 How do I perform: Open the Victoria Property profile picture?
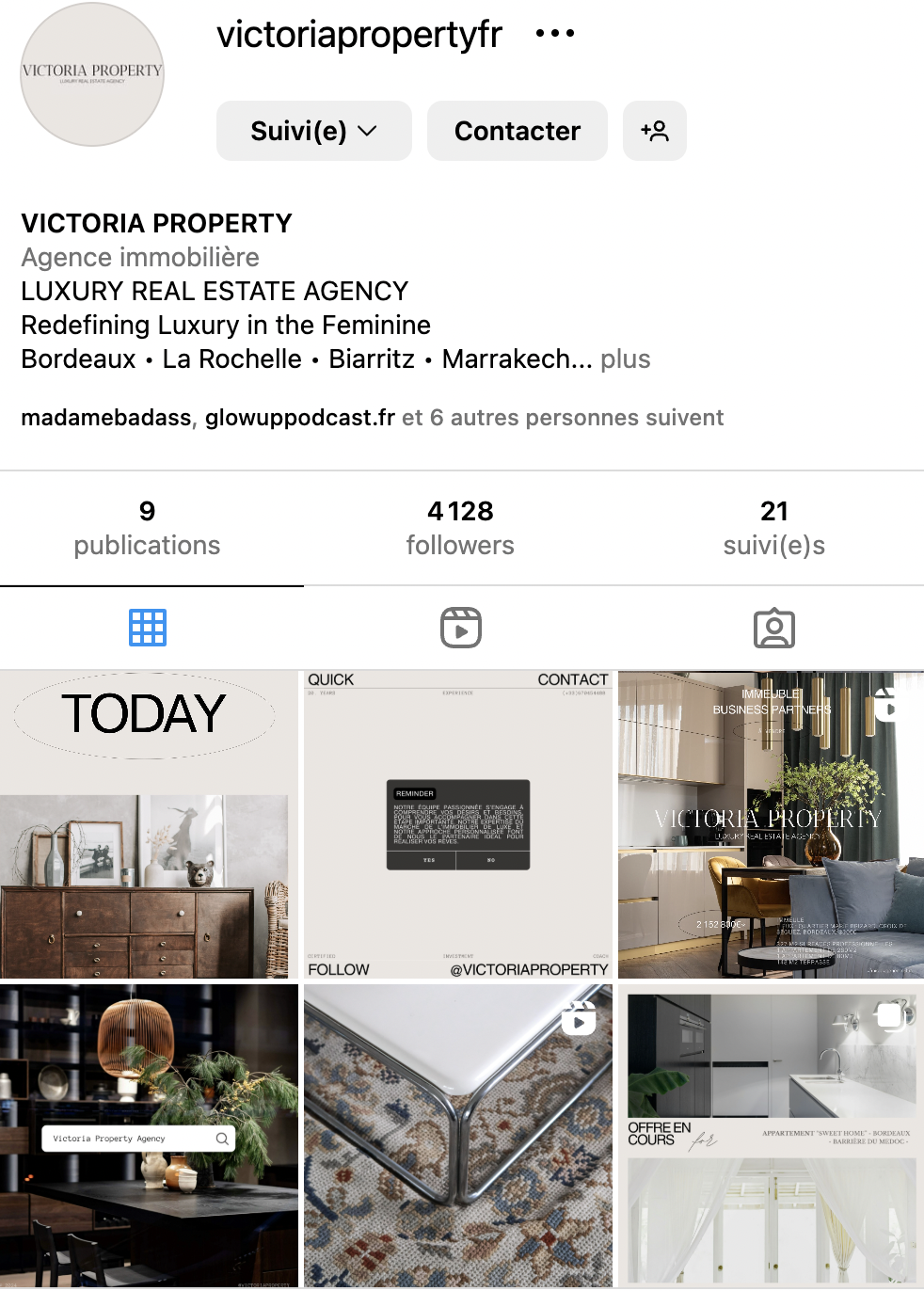92,74
